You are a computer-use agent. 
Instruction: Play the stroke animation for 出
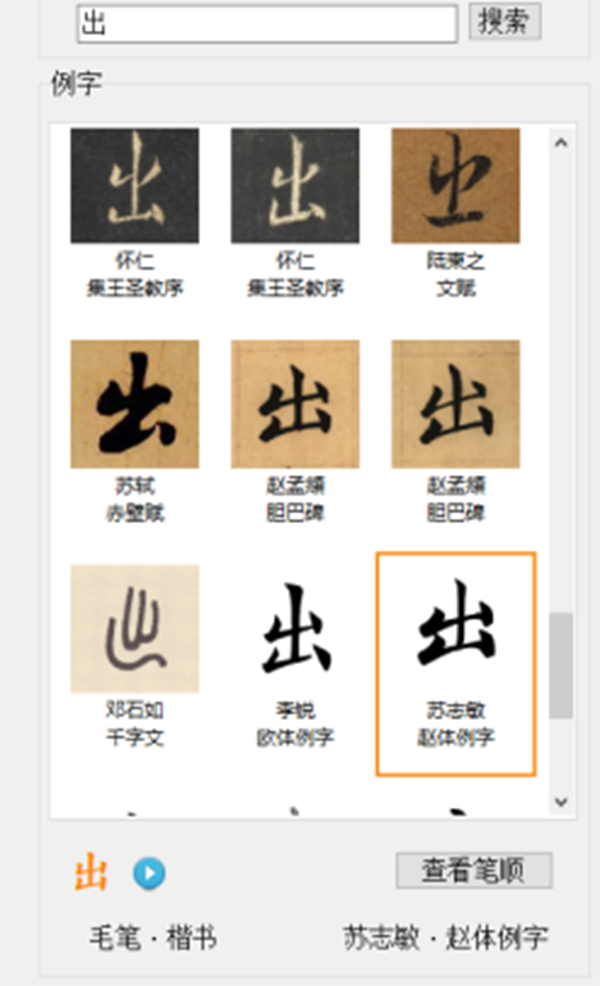point(149,874)
